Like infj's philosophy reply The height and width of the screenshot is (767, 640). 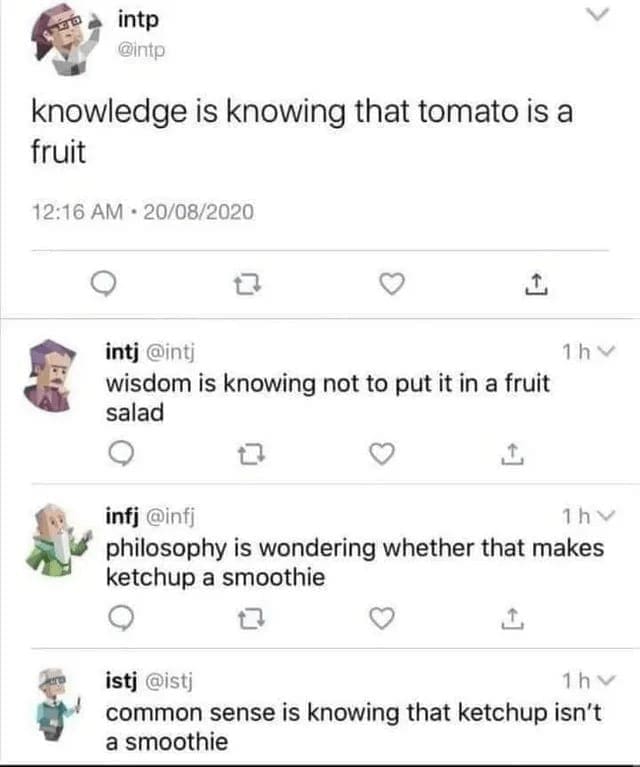(x=381, y=620)
